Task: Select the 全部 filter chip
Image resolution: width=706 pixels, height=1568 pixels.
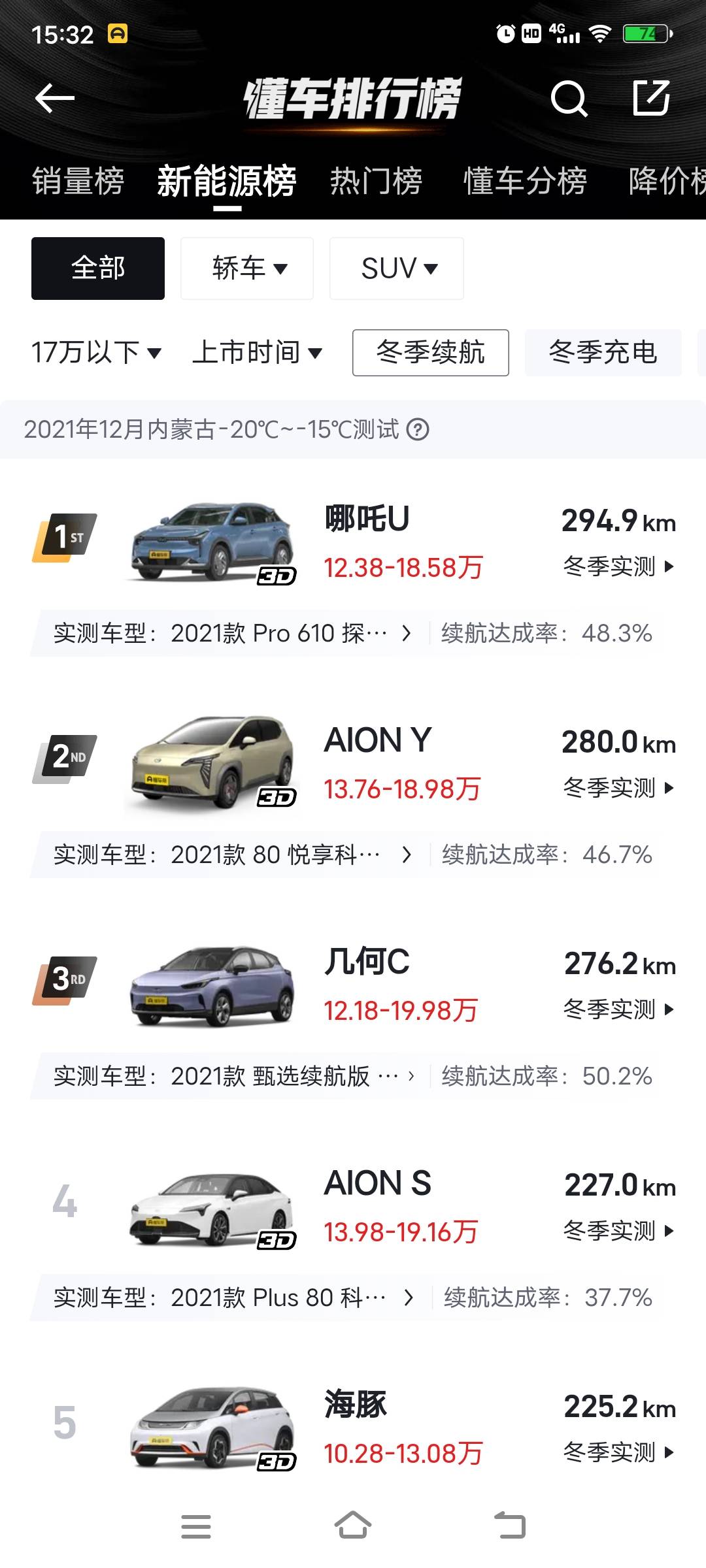Action: click(x=97, y=268)
